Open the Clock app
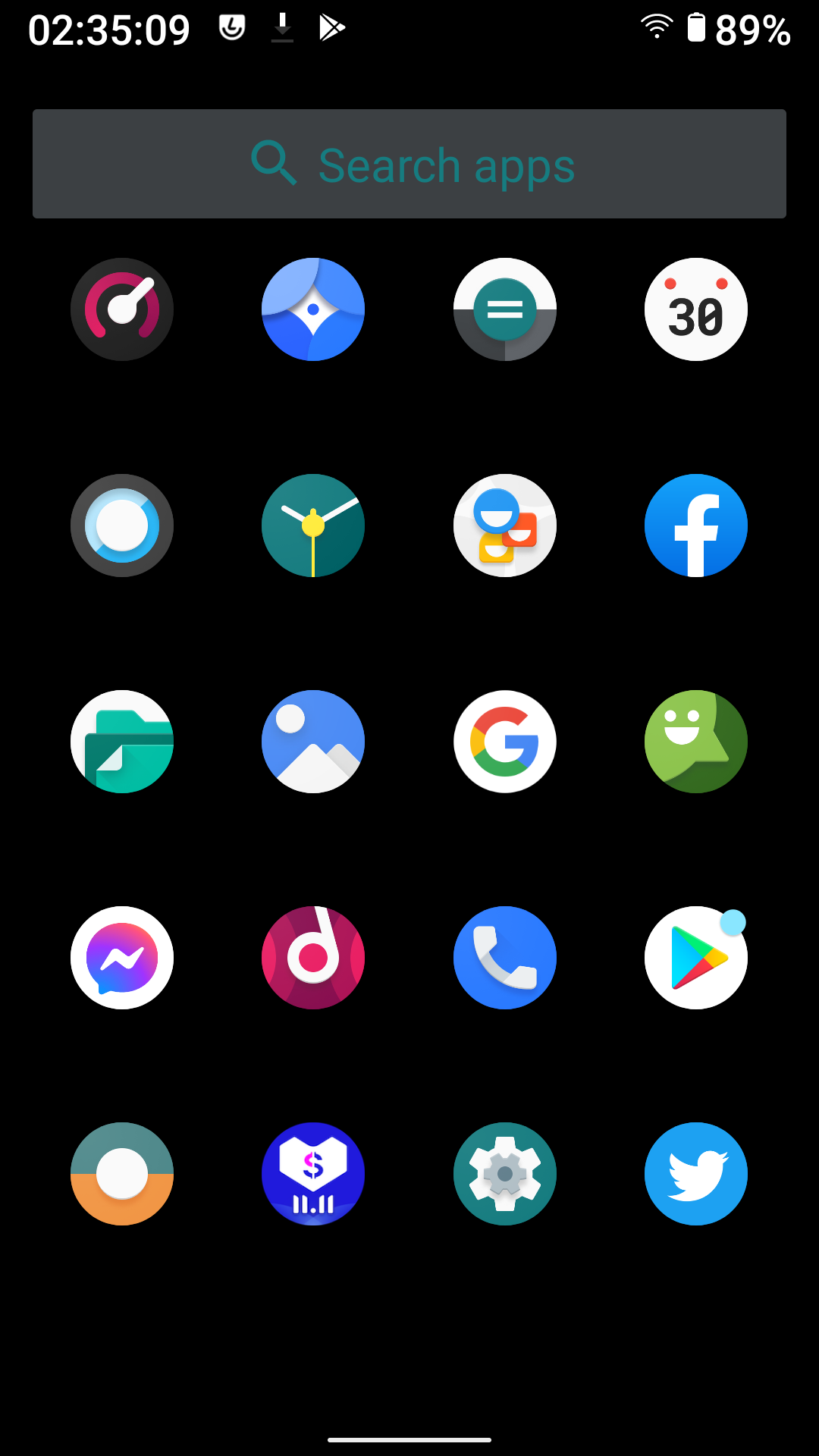Viewport: 819px width, 1456px height. [x=313, y=526]
